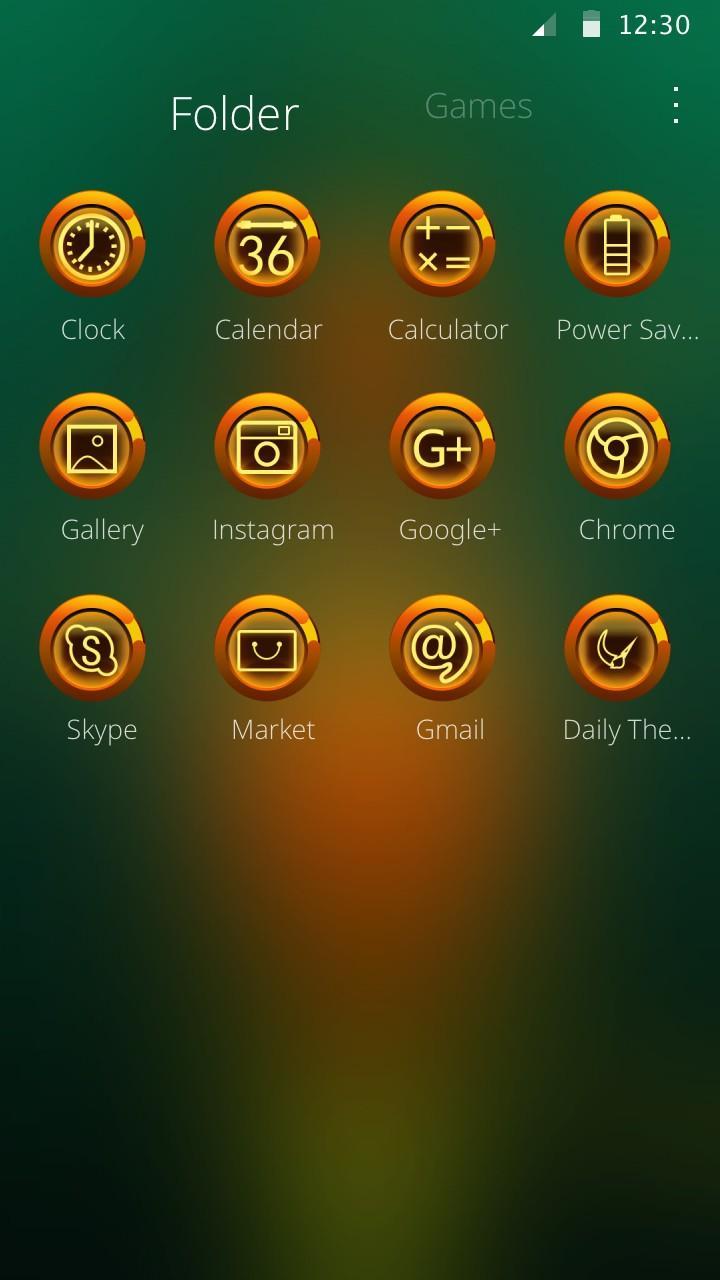Launch Instagram

268,446
